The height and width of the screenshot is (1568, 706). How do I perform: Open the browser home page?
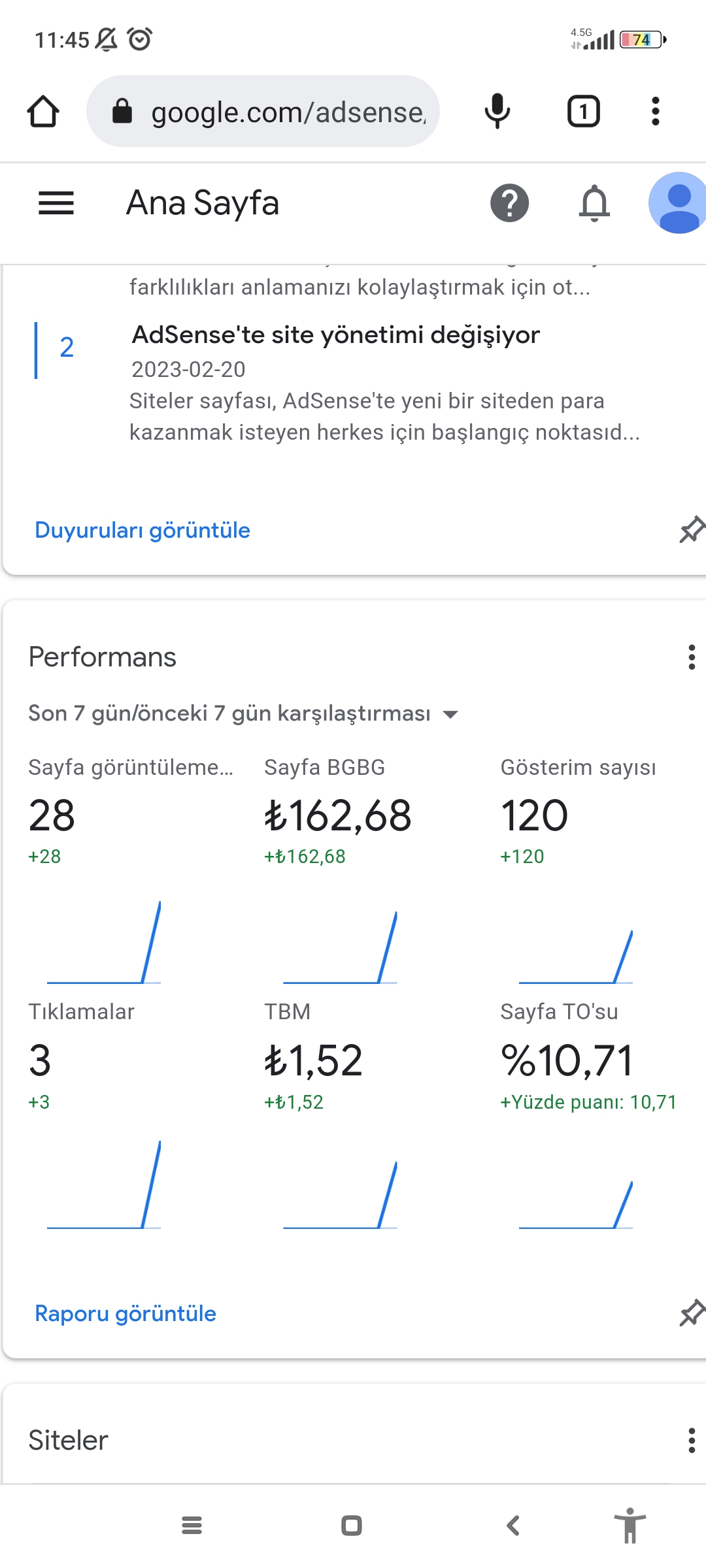(x=43, y=111)
